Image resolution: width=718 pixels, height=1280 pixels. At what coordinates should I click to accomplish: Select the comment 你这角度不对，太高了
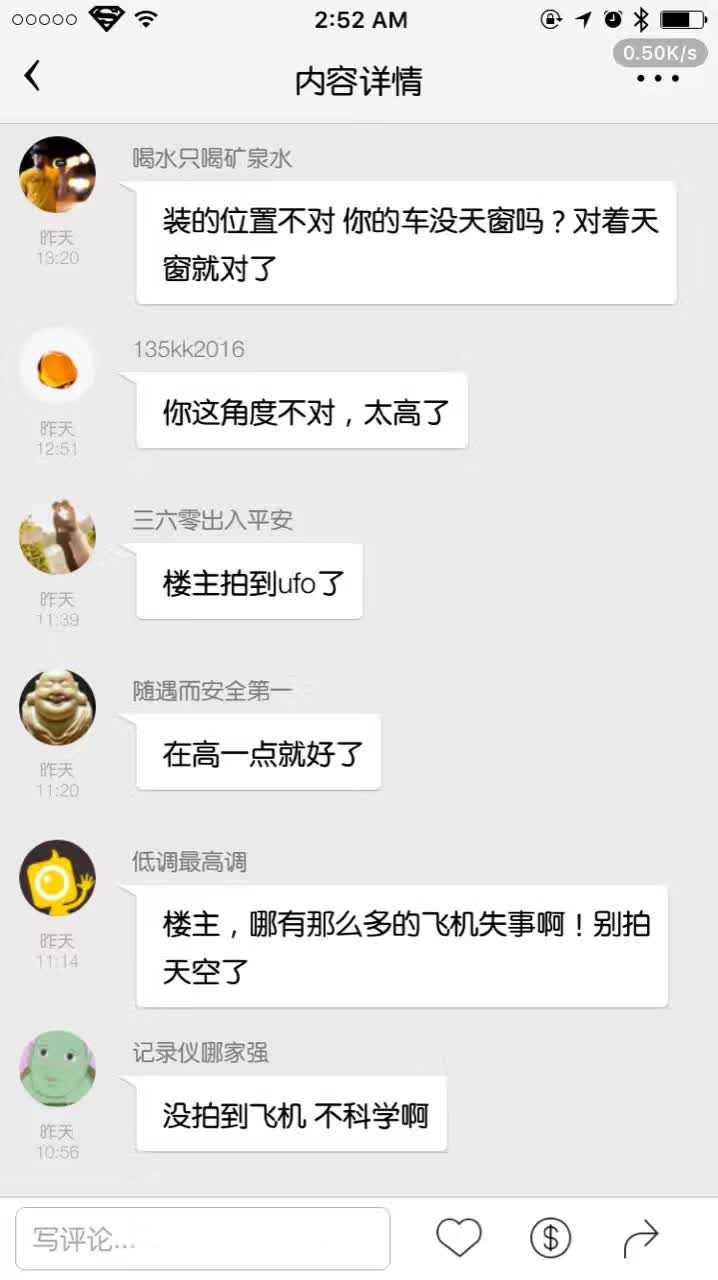click(x=302, y=411)
